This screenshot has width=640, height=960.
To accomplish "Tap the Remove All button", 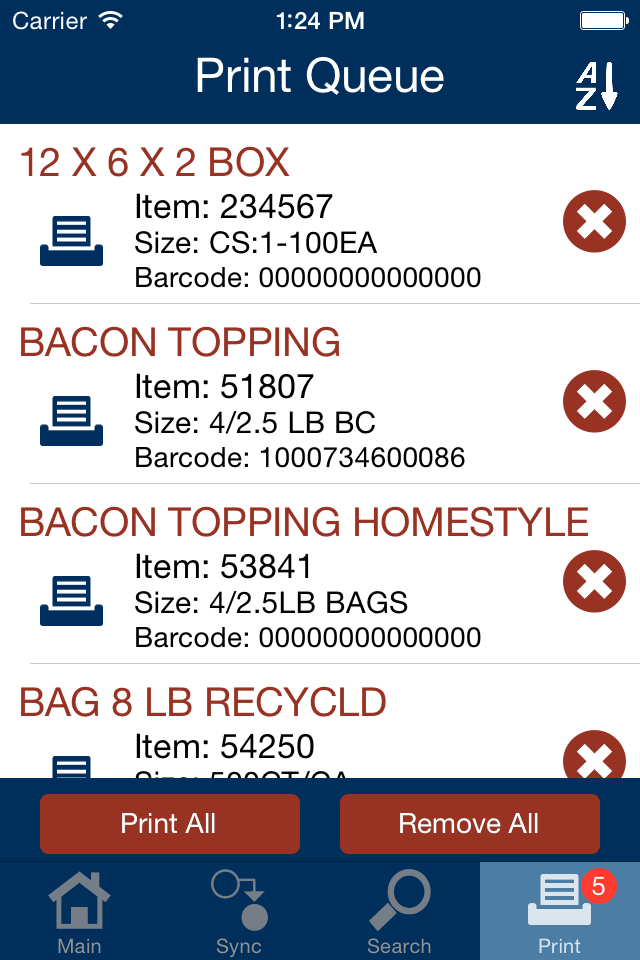I will click(469, 824).
